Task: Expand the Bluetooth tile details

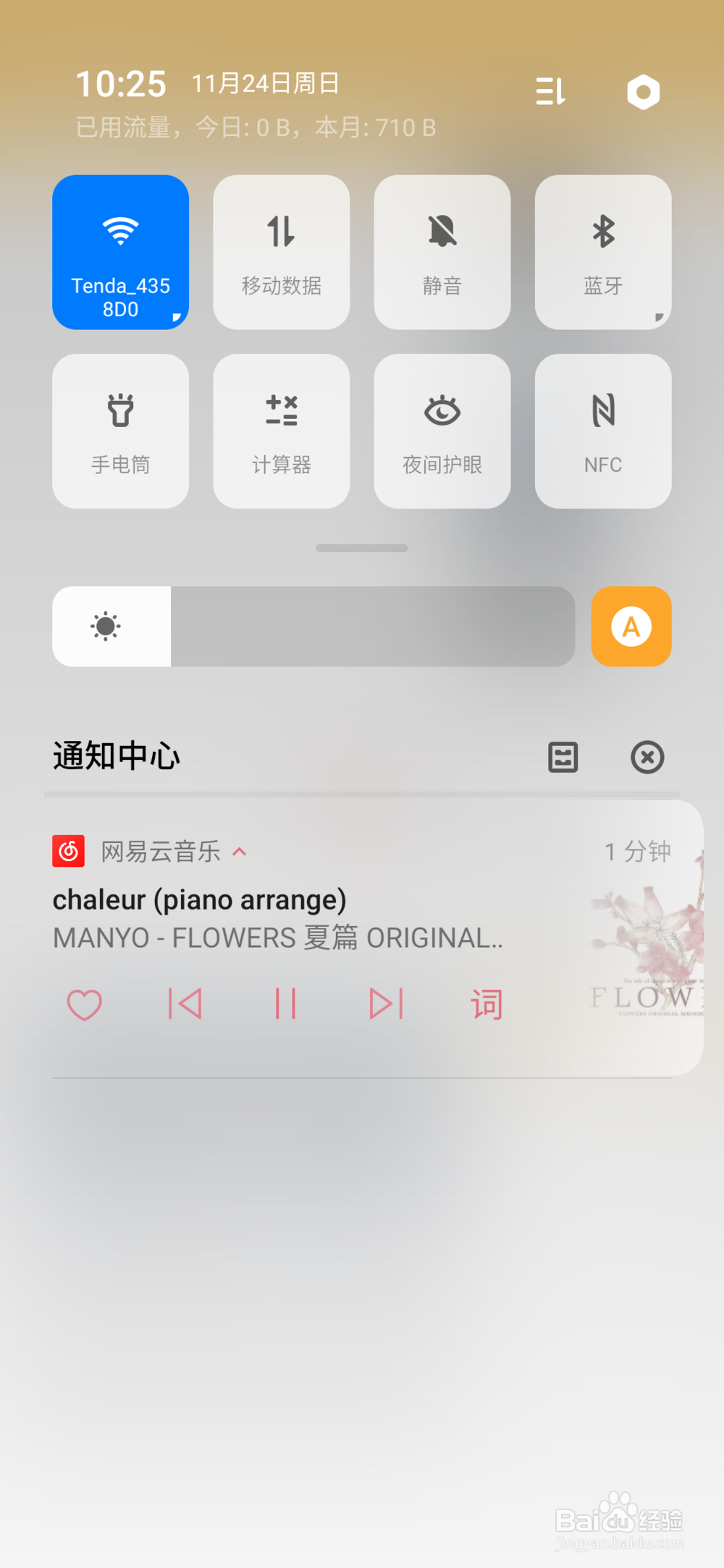Action: (x=659, y=316)
